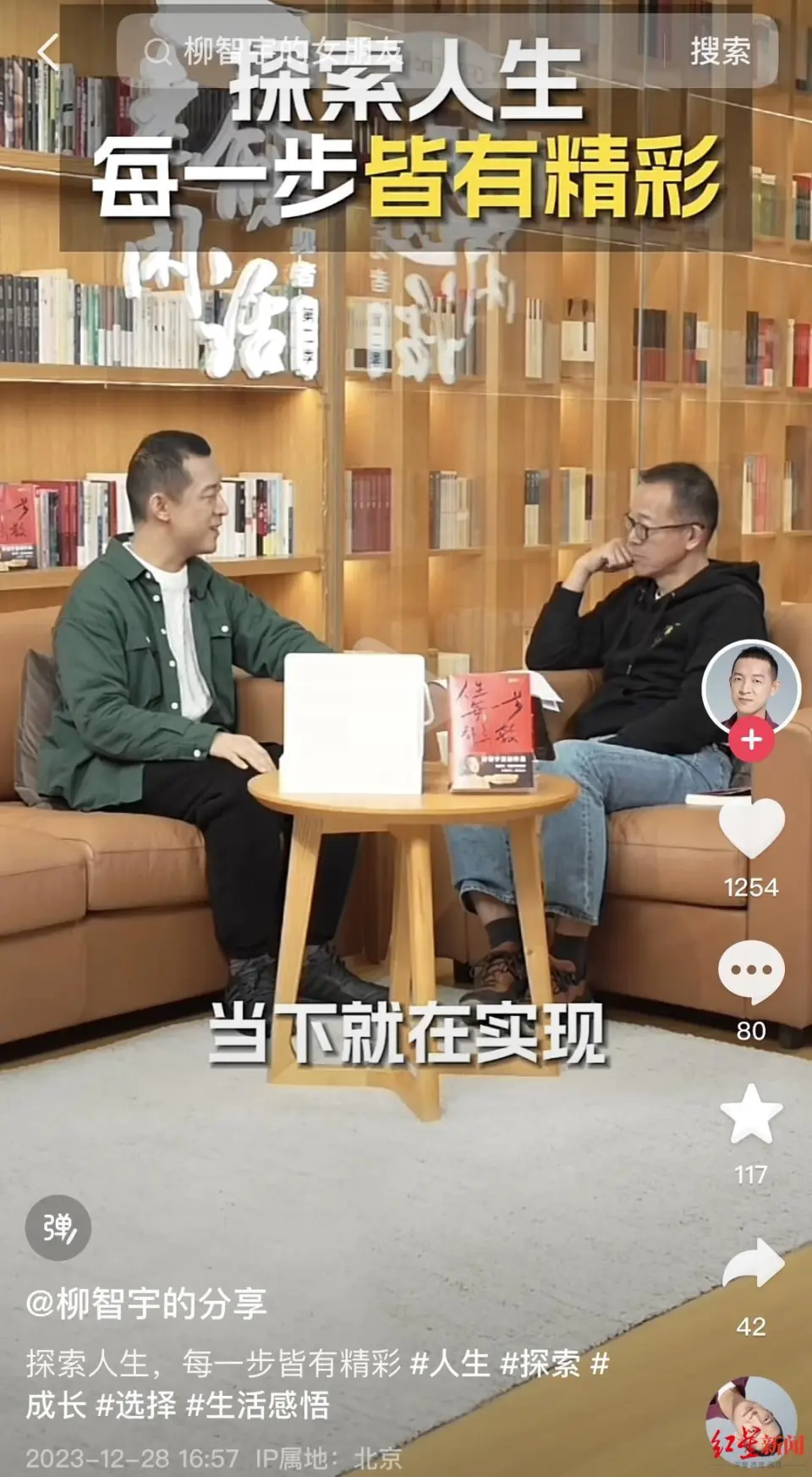812x1477 pixels.
Task: Share the video with the arrow icon
Action: (x=753, y=1266)
